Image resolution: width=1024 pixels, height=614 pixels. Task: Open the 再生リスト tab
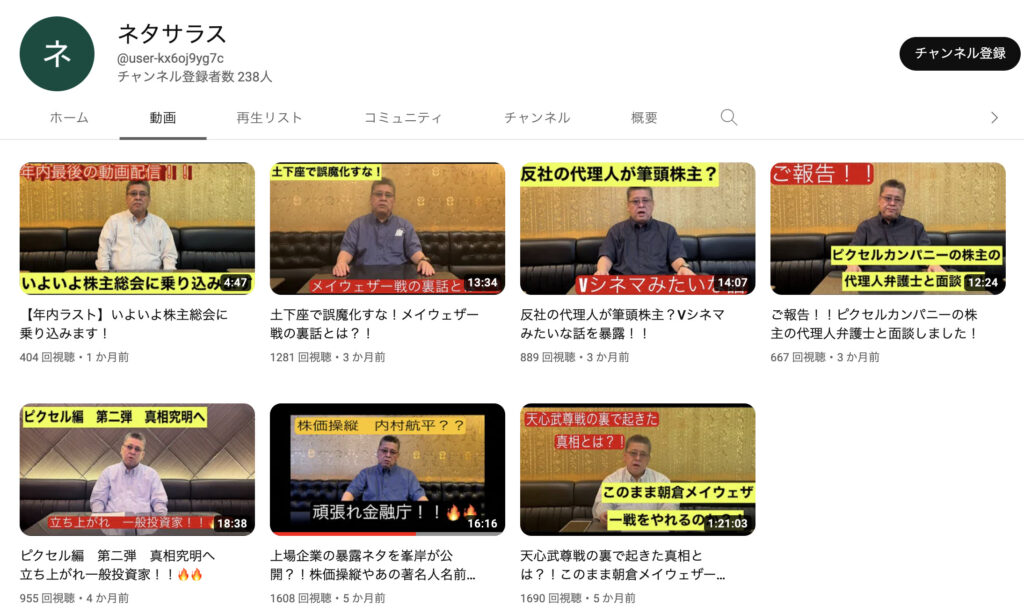pos(269,118)
